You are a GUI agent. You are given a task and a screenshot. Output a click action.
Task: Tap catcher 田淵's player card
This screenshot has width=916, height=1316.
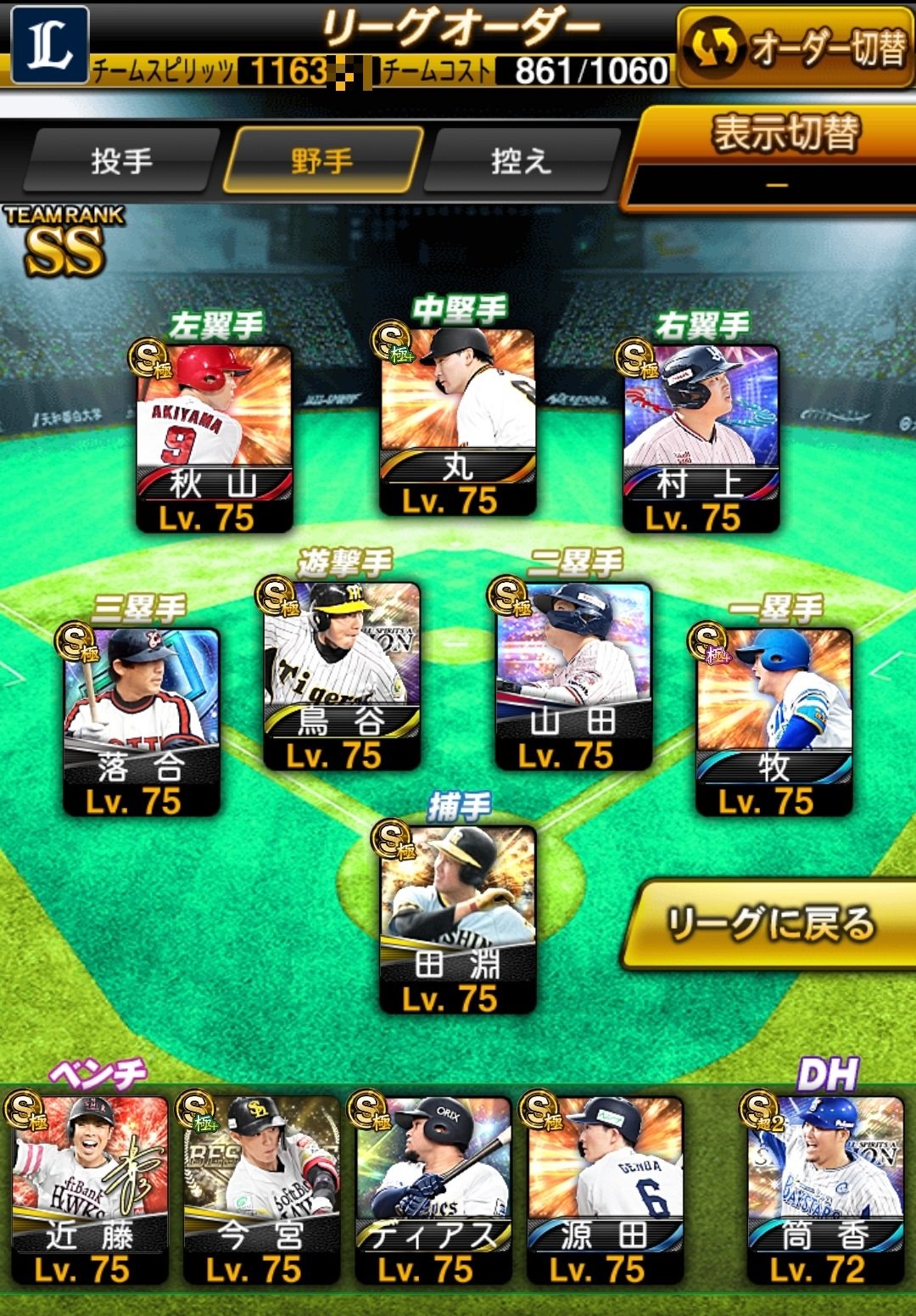pyautogui.click(x=458, y=919)
